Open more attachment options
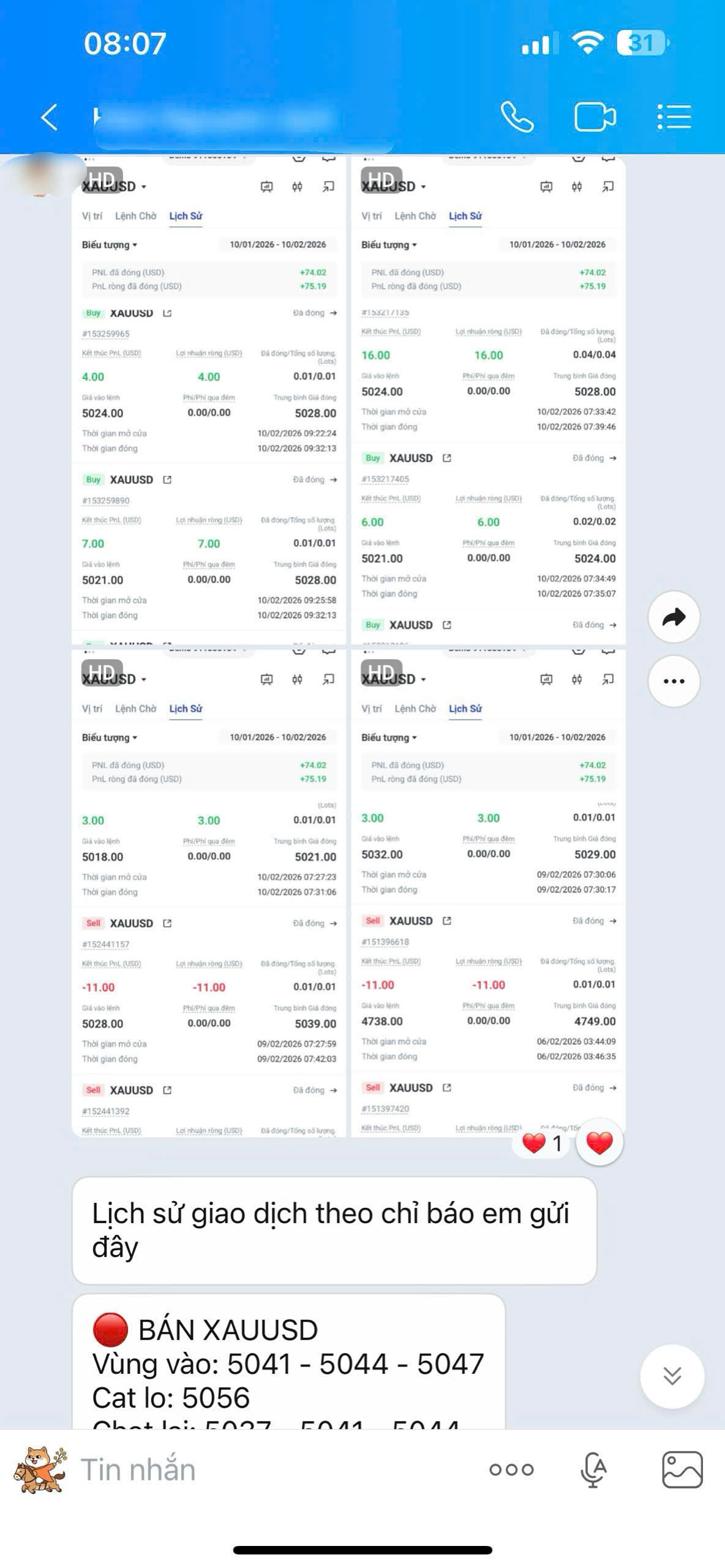This screenshot has width=725, height=1568. tap(511, 1470)
